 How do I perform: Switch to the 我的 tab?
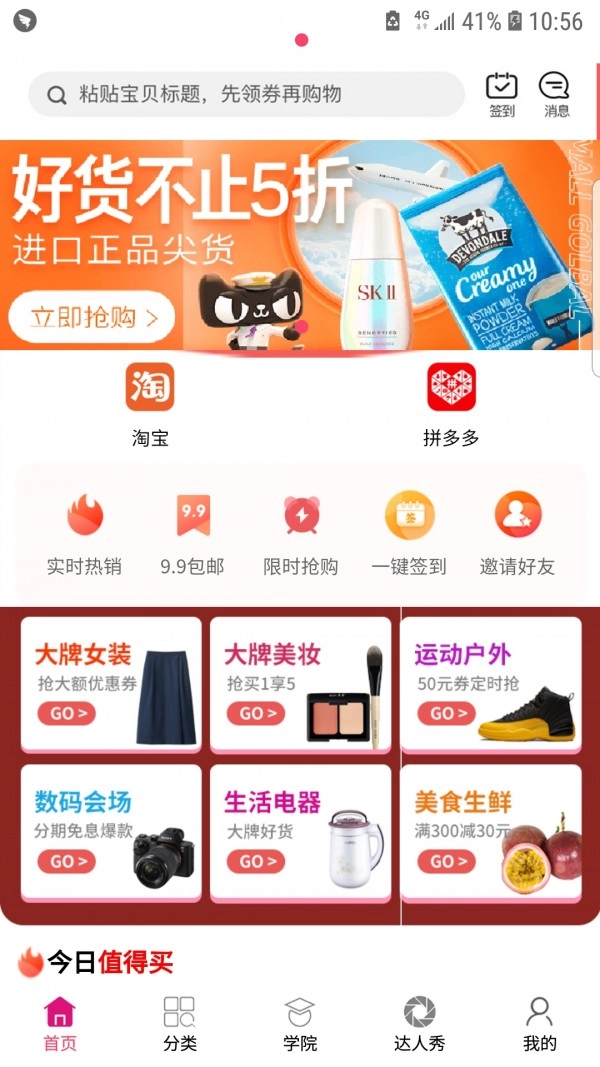click(539, 1024)
